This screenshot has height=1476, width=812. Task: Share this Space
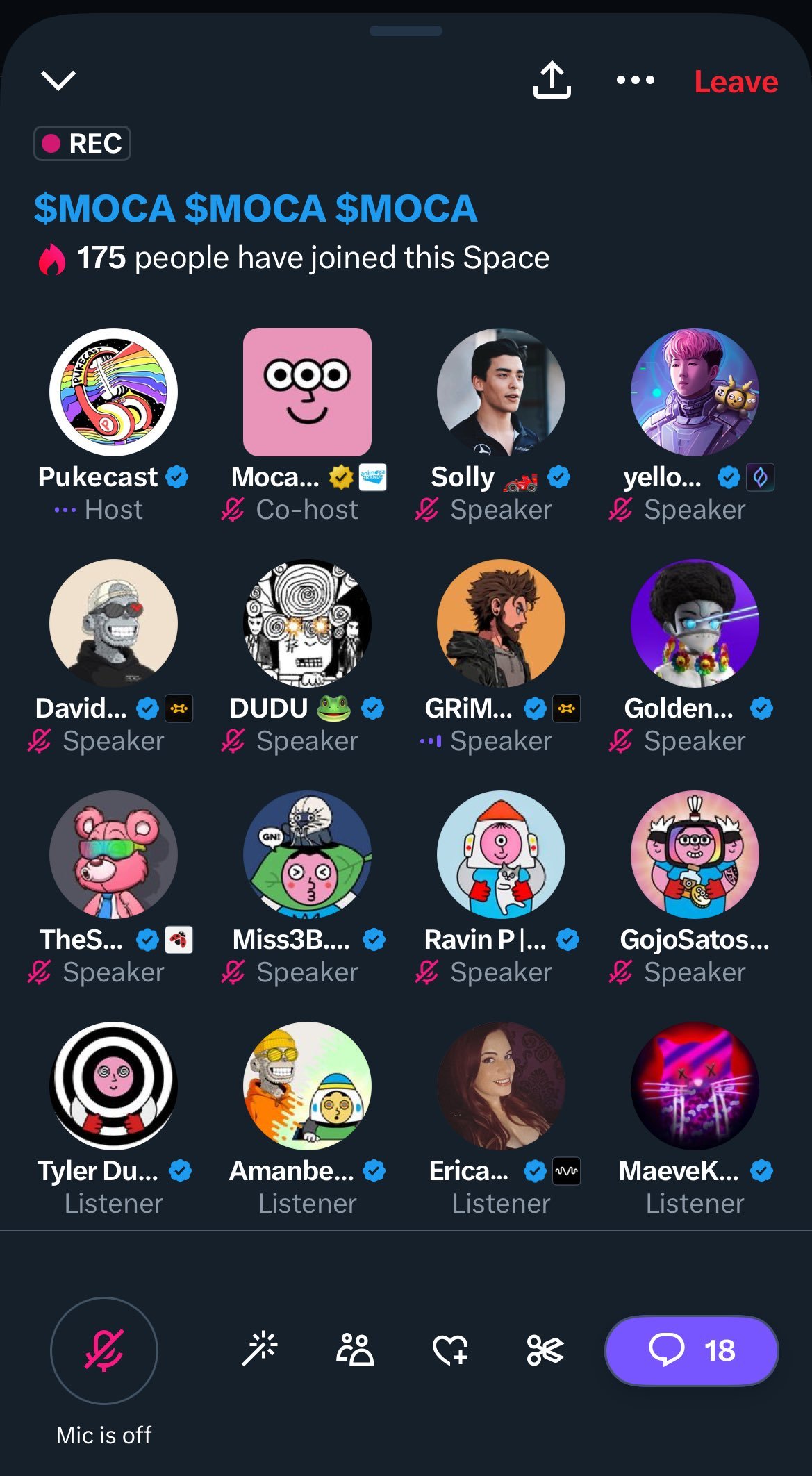[552, 80]
